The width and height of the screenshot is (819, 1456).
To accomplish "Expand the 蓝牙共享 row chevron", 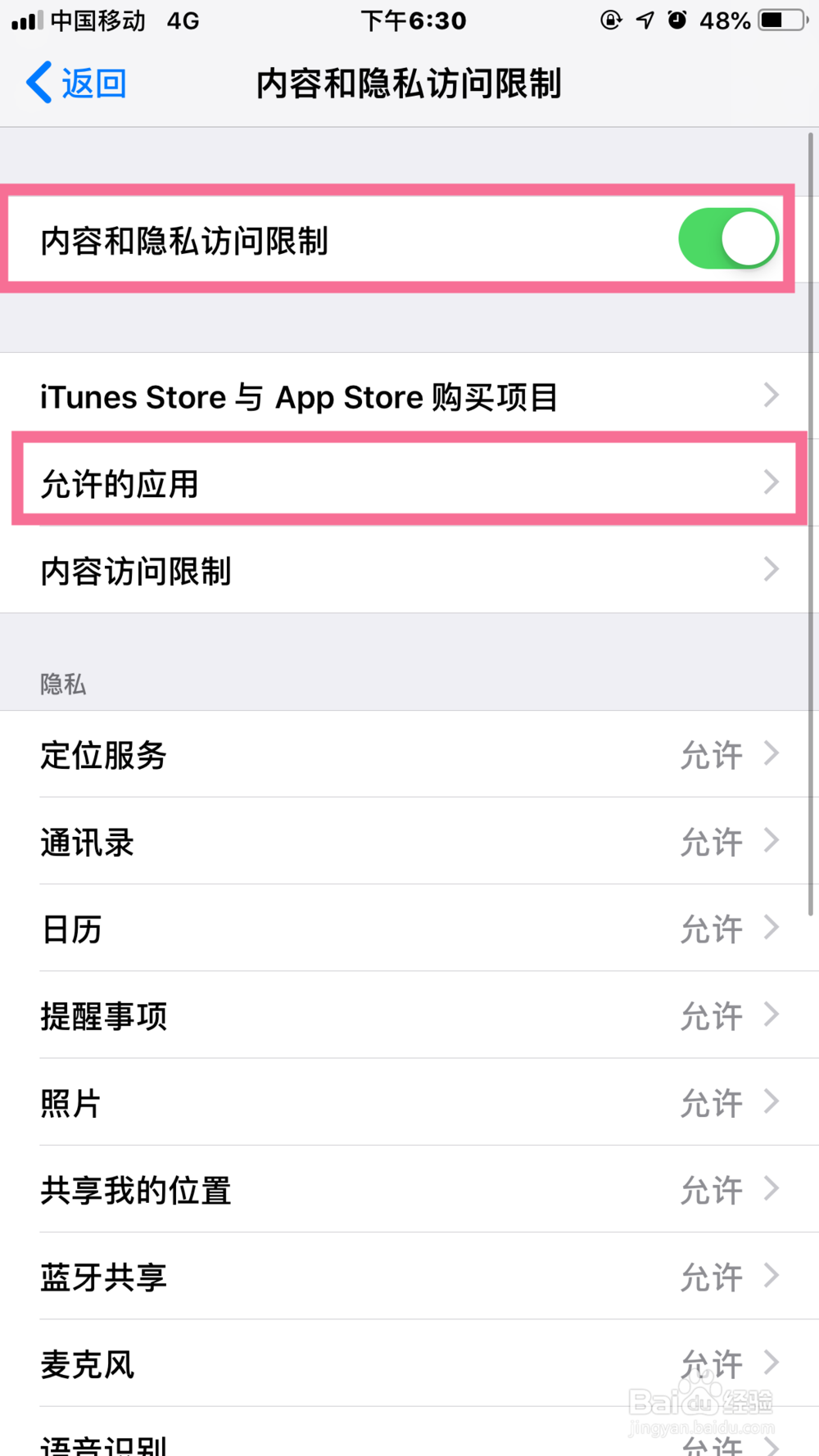I will [x=771, y=1276].
